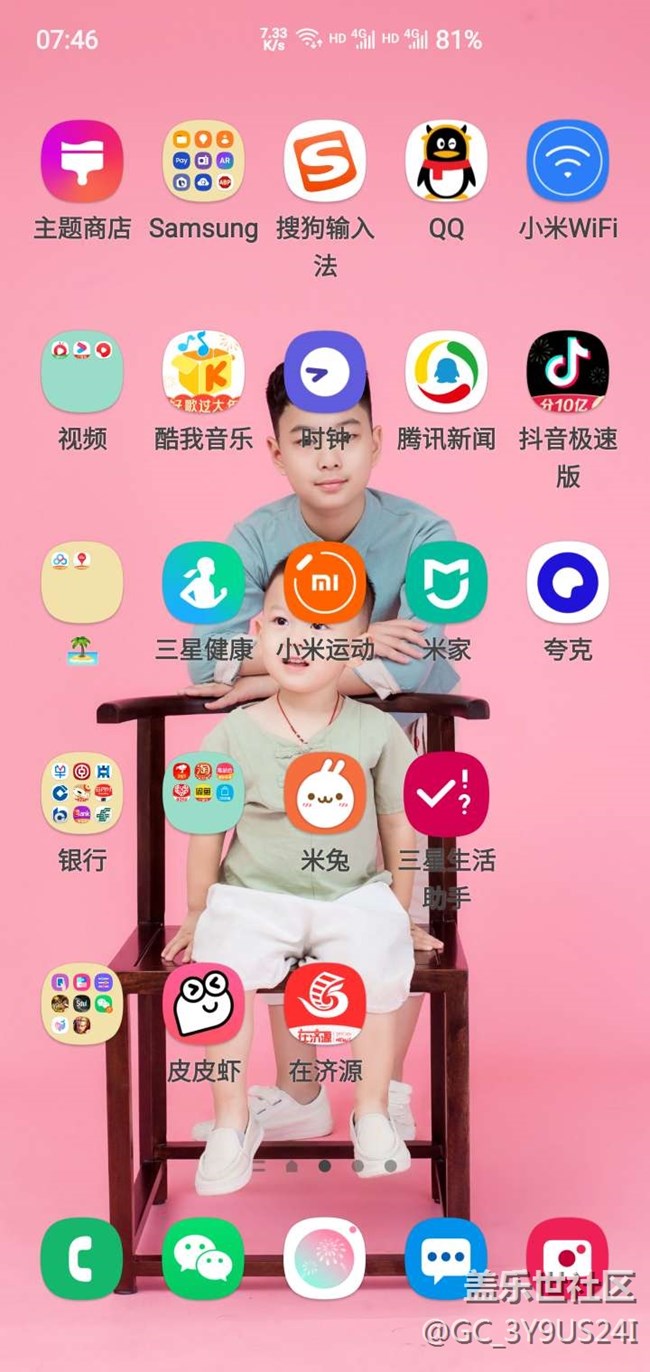
Task: Launch 小米WiFi app
Action: tap(568, 161)
